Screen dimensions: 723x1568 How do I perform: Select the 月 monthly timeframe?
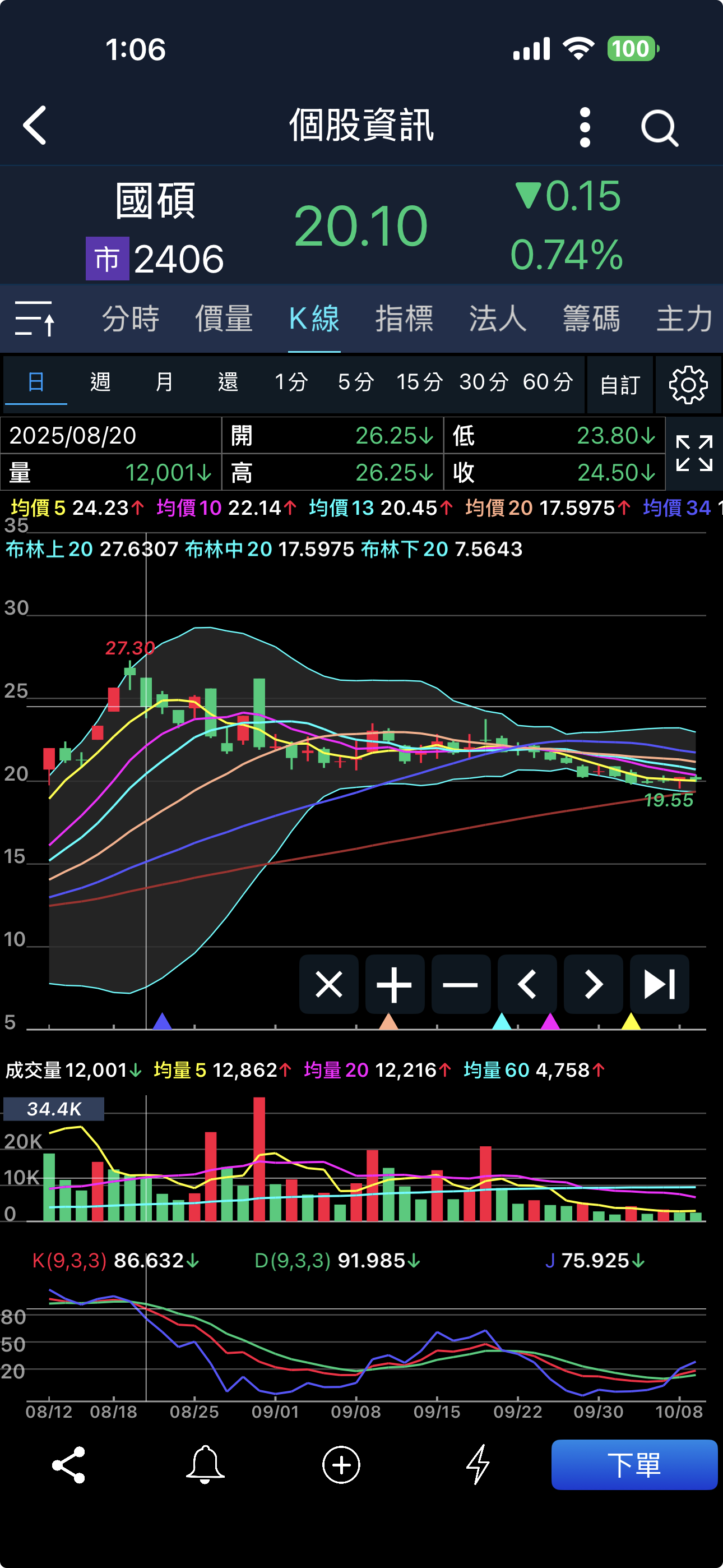point(164,384)
